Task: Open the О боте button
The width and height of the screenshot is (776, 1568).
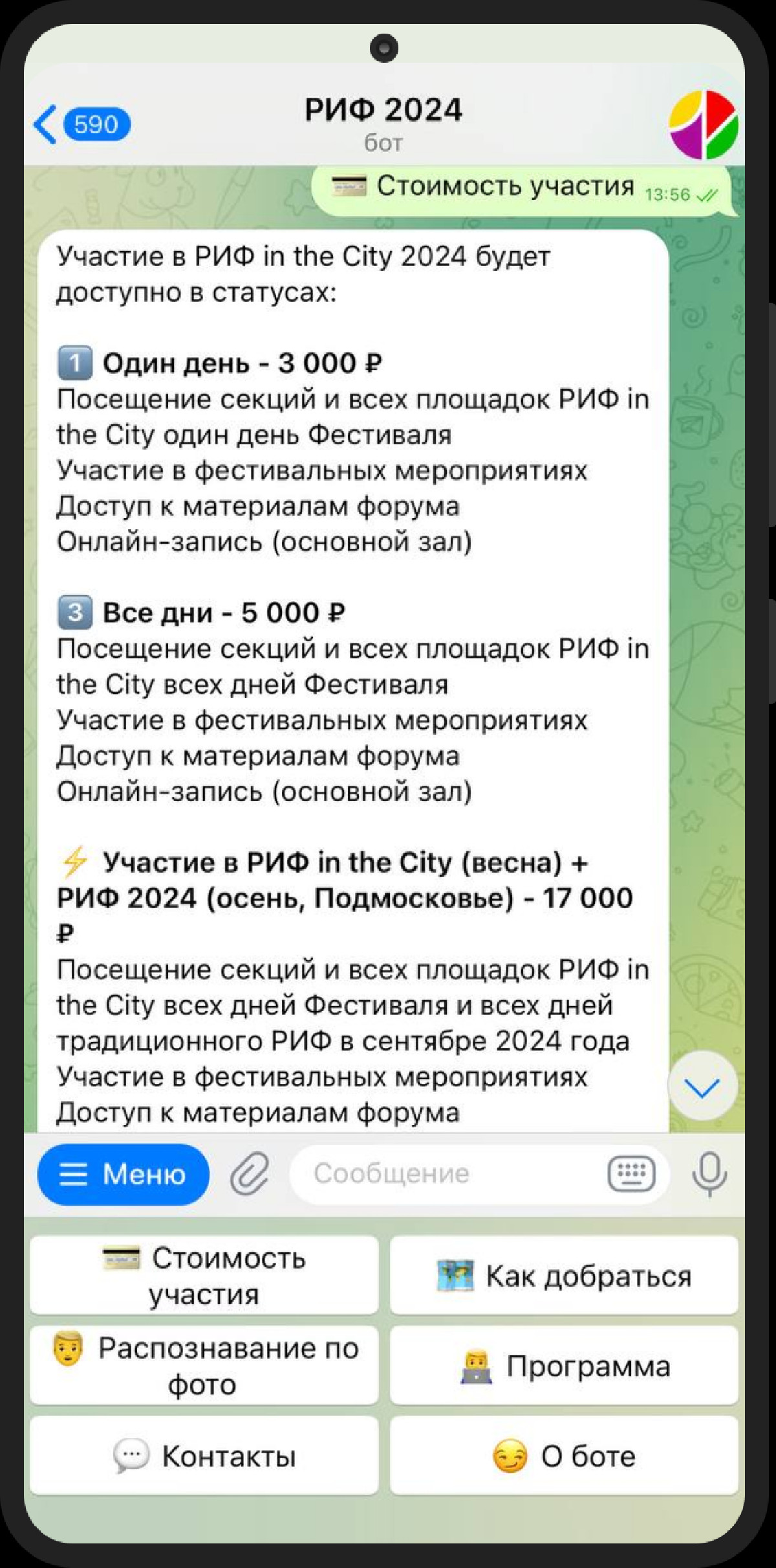Action: point(564,1456)
